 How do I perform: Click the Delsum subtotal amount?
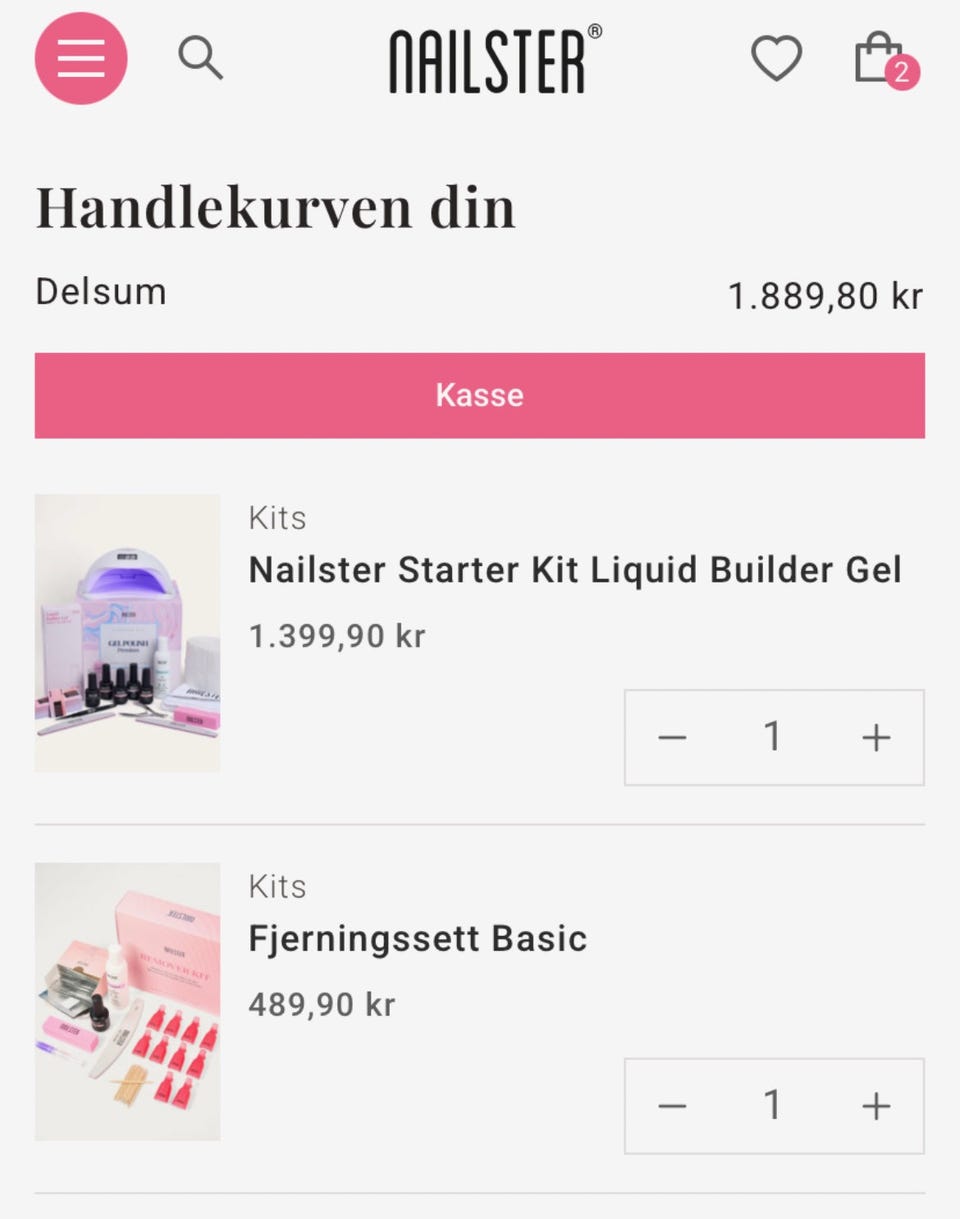pyautogui.click(x=825, y=295)
